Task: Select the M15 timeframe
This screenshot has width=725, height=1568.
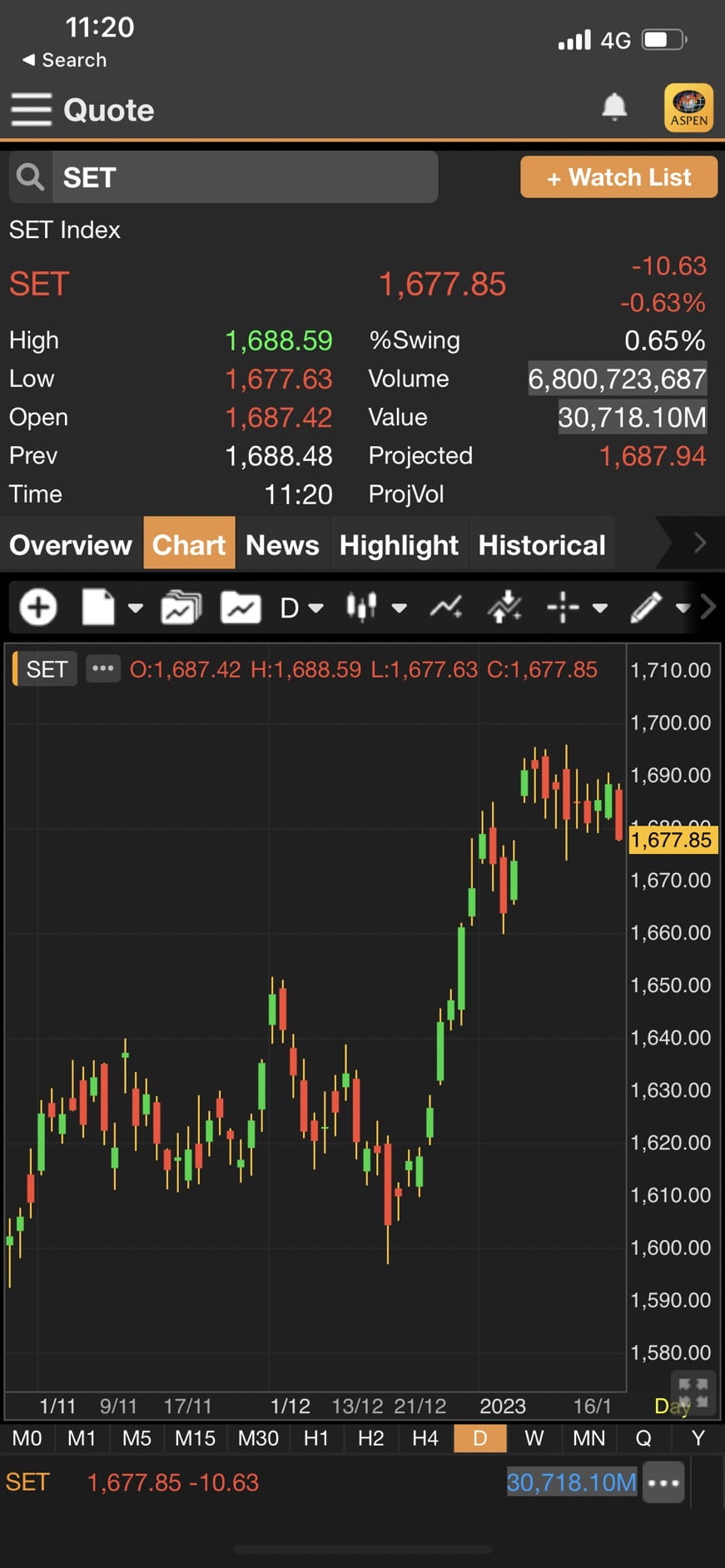Action: point(195,1438)
